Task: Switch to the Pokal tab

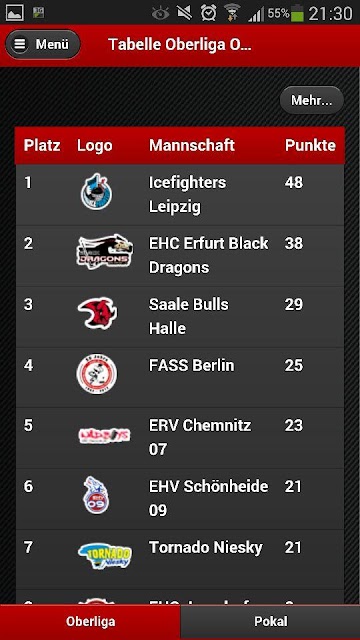Action: click(x=270, y=622)
